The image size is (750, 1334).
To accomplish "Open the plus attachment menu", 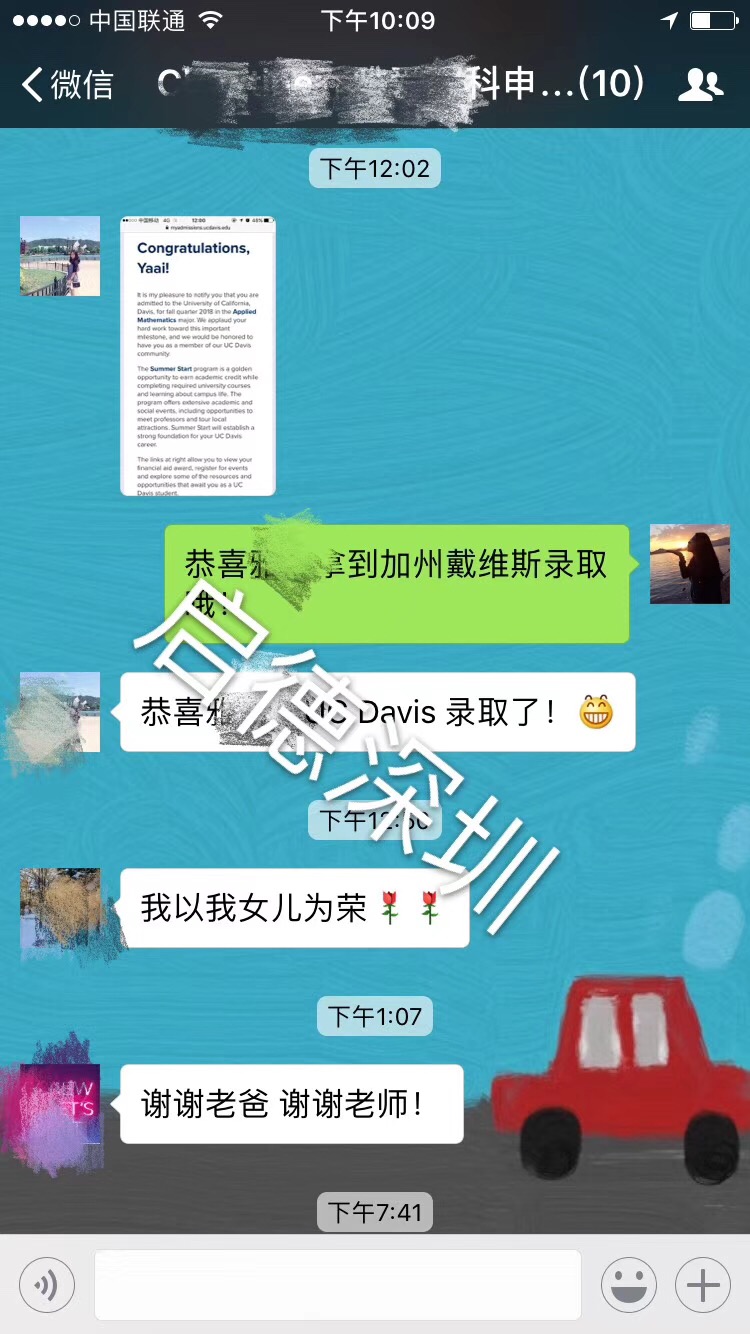I will (703, 1285).
